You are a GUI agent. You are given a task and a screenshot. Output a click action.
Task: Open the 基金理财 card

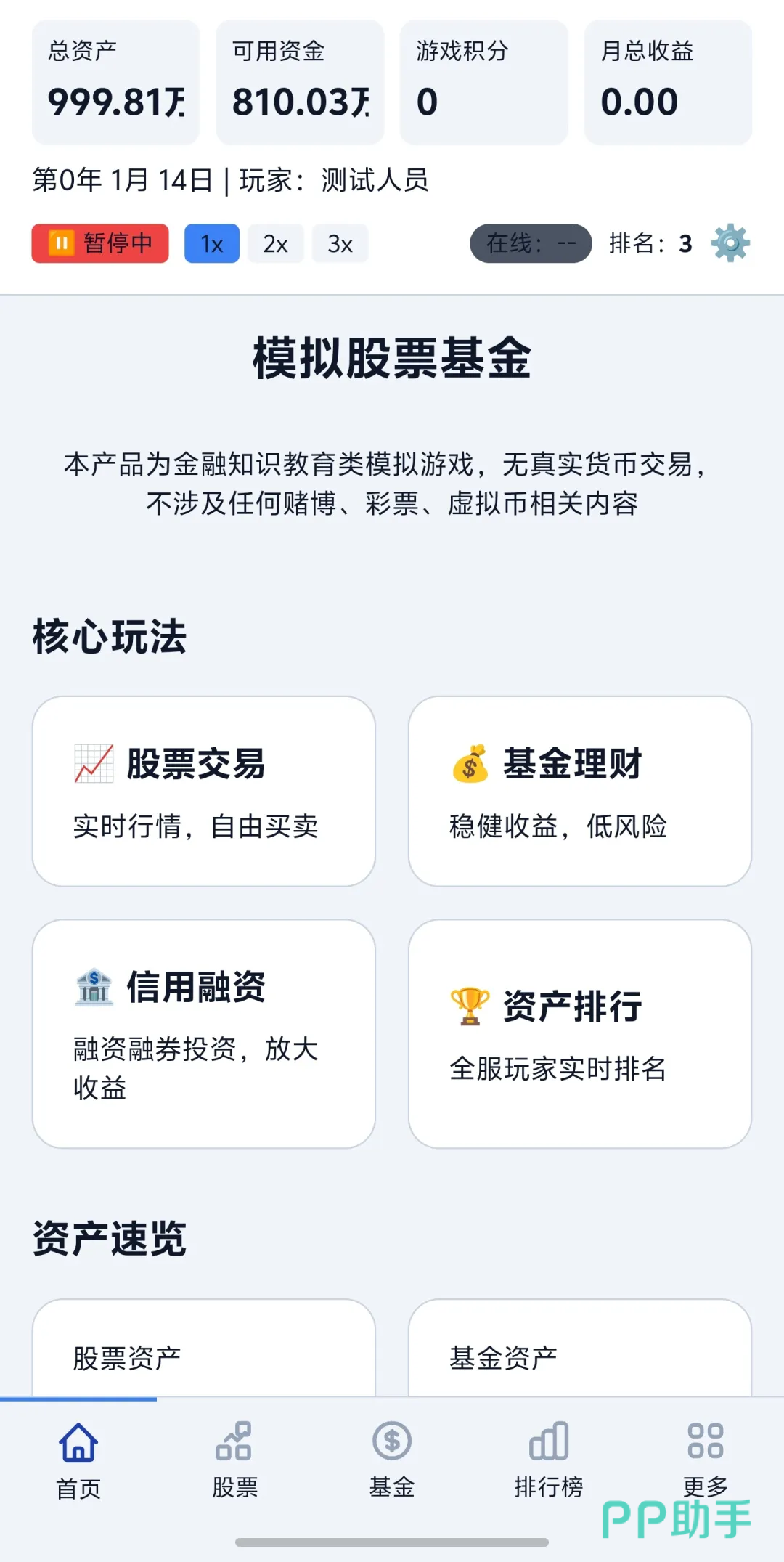[579, 791]
